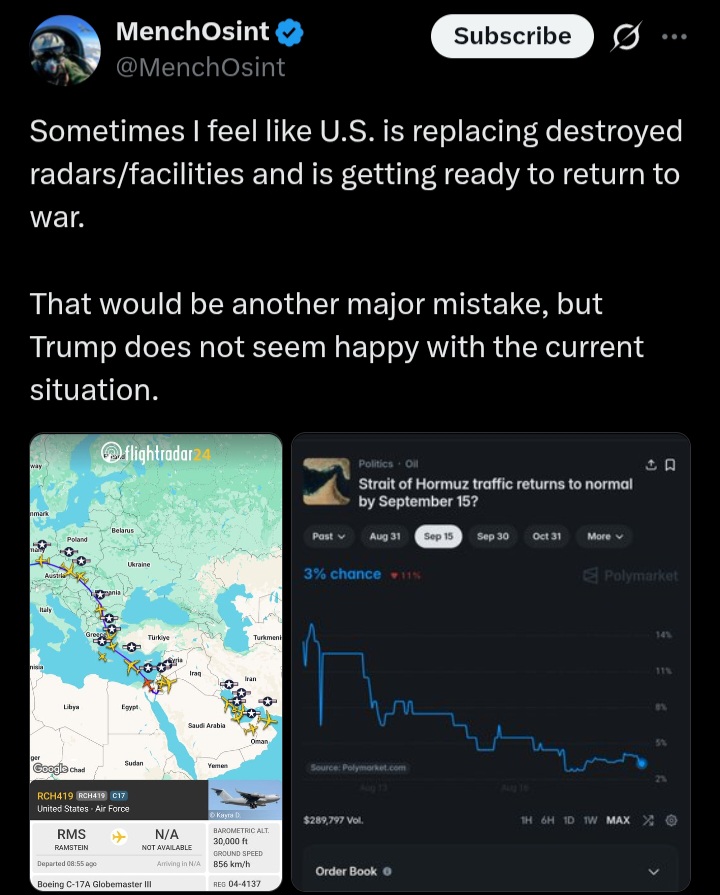Subscribe to MenchOsint
Viewport: 720px width, 895px height.
512,36
